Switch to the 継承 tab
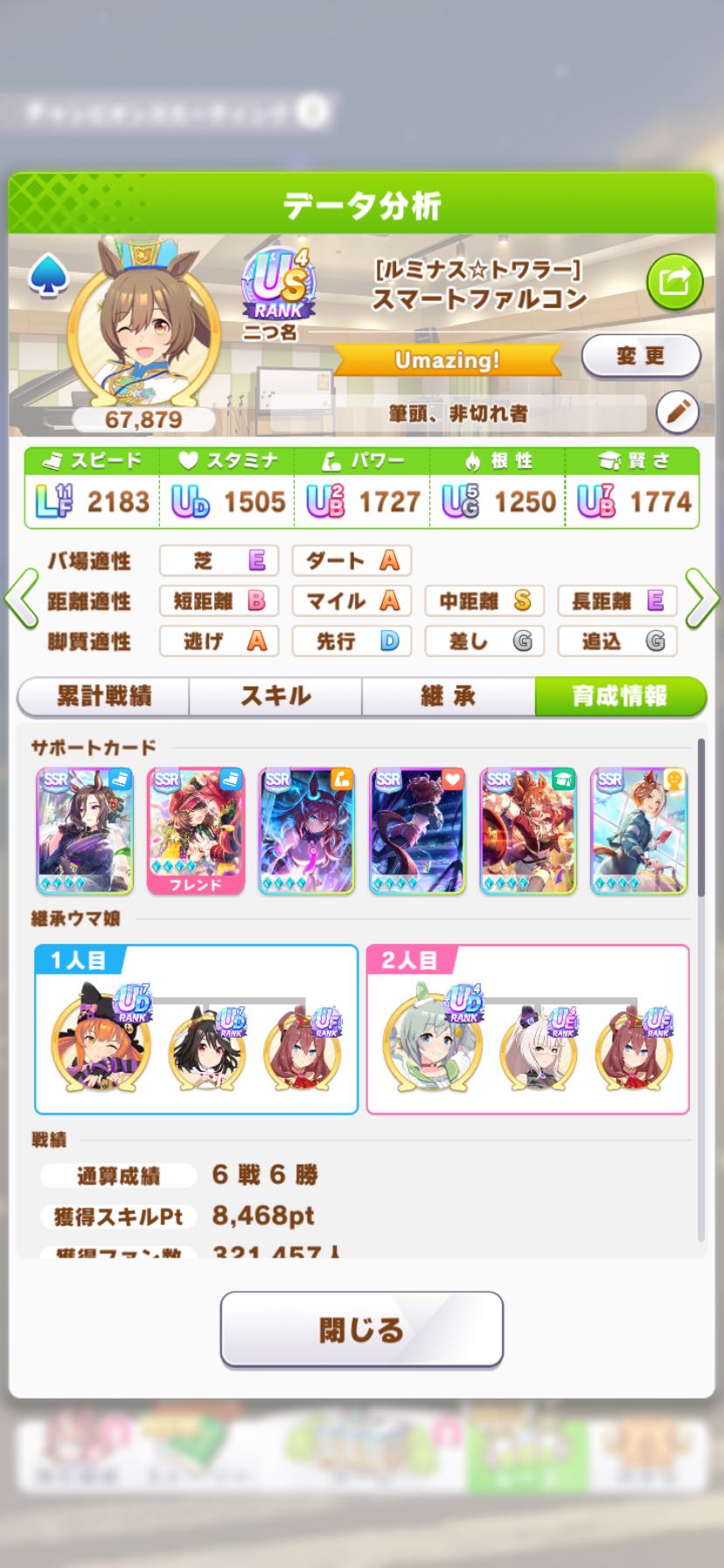The width and height of the screenshot is (724, 1568). 448,696
